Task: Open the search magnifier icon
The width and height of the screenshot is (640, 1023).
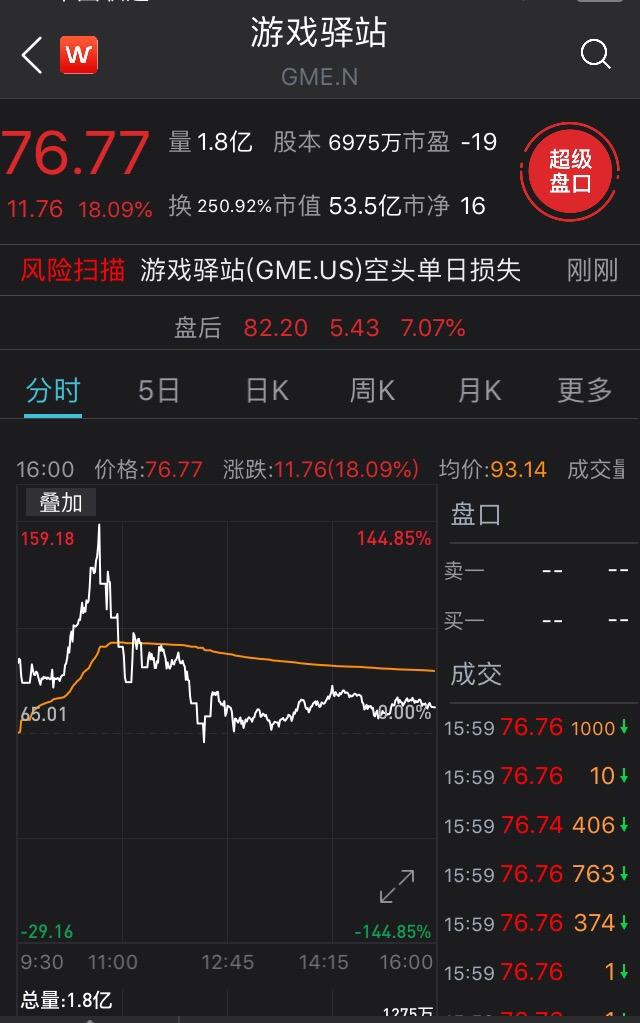Action: [595, 54]
